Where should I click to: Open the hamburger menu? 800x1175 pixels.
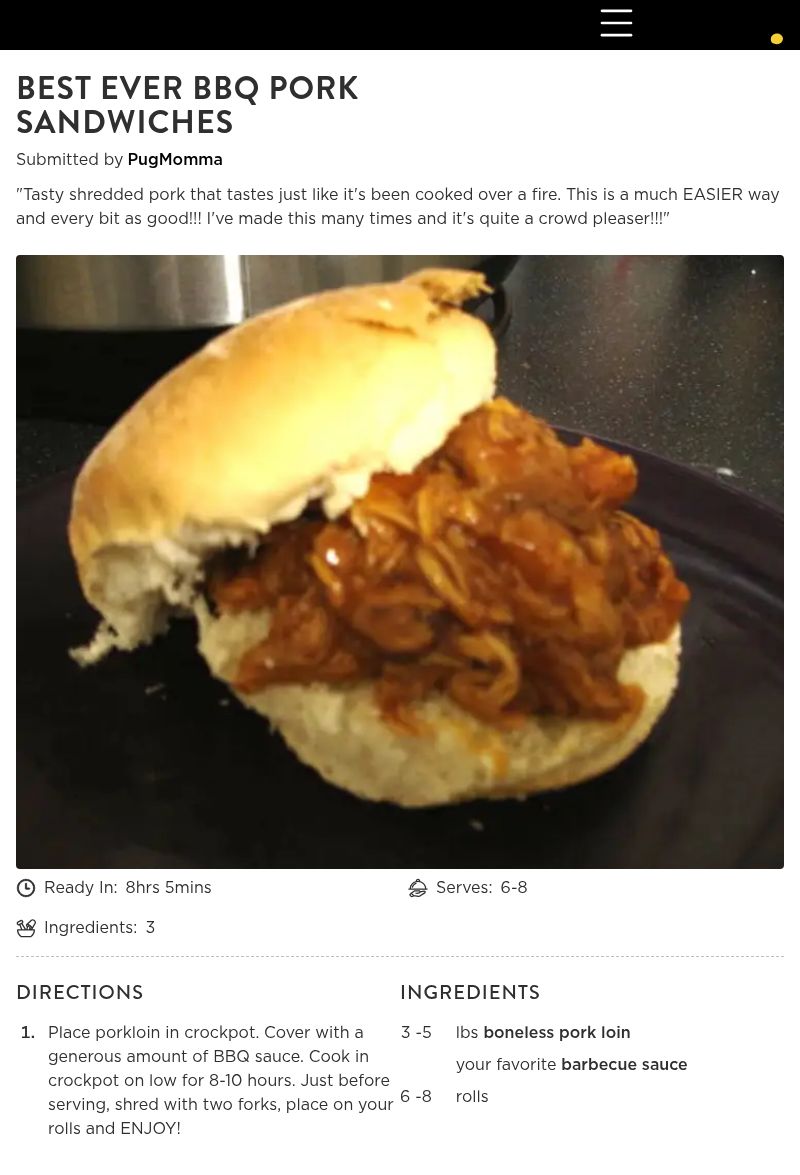click(x=616, y=23)
